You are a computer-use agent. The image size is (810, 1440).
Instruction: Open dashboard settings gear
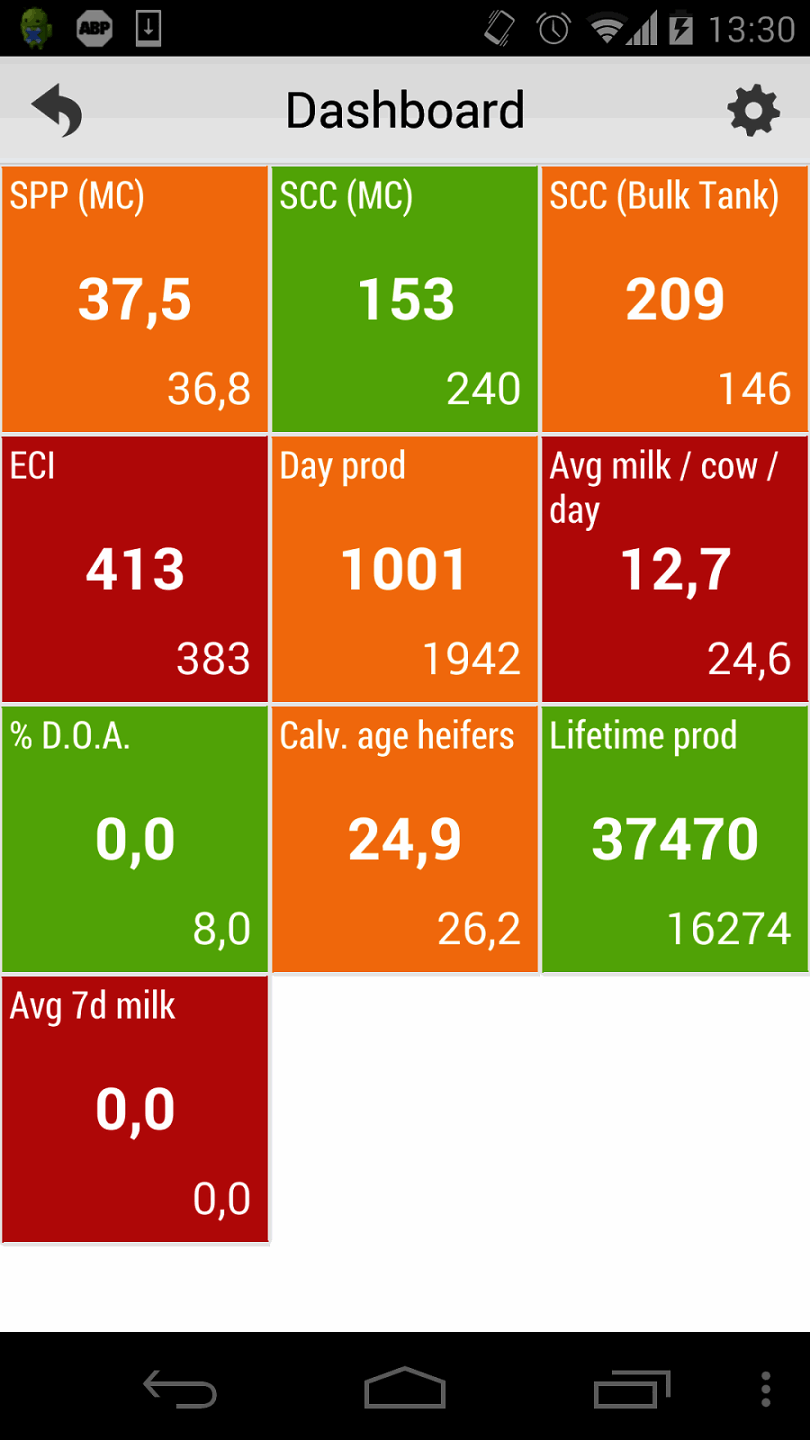pos(753,110)
